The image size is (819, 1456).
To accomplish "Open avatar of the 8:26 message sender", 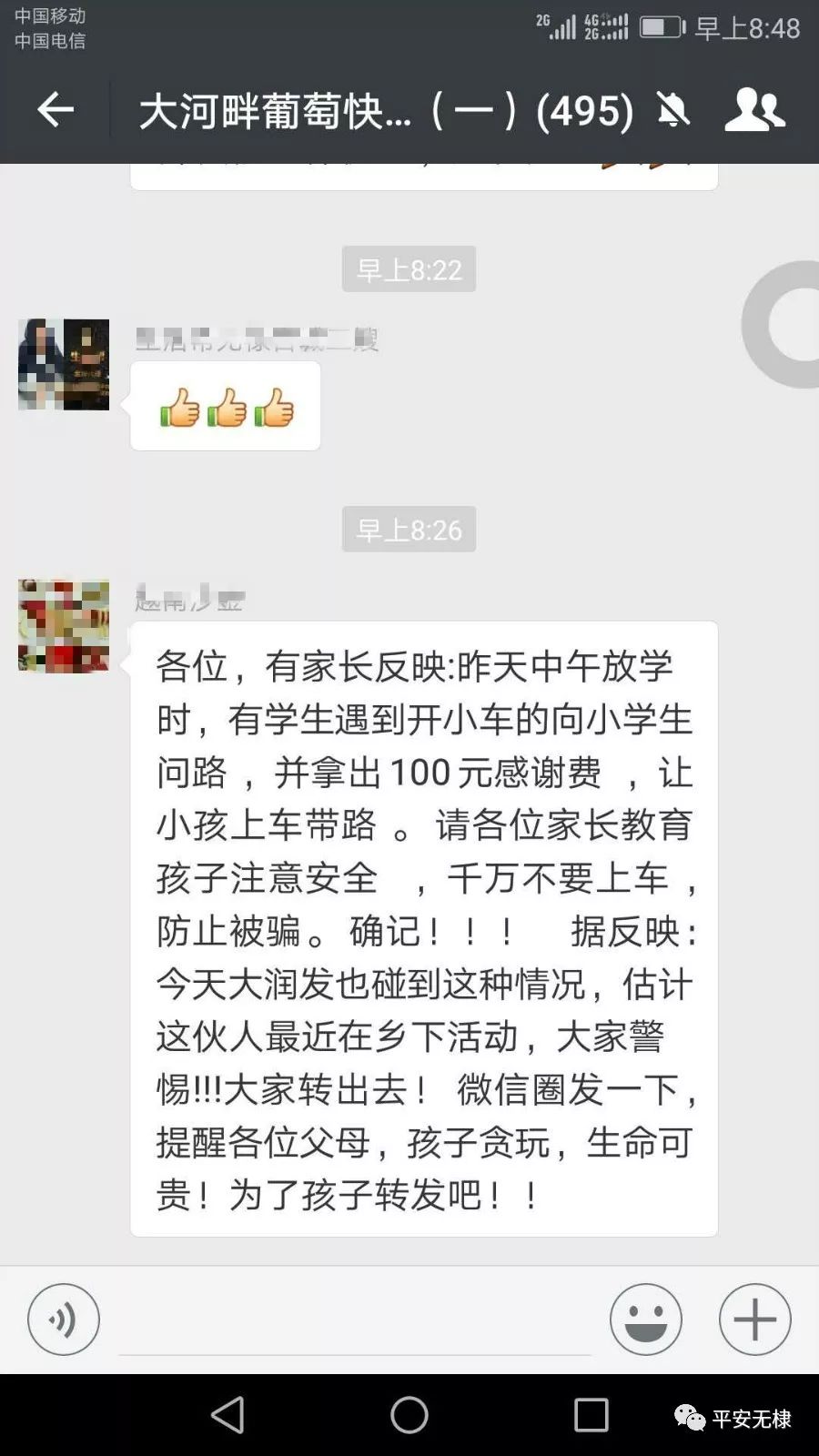I will click(x=64, y=626).
